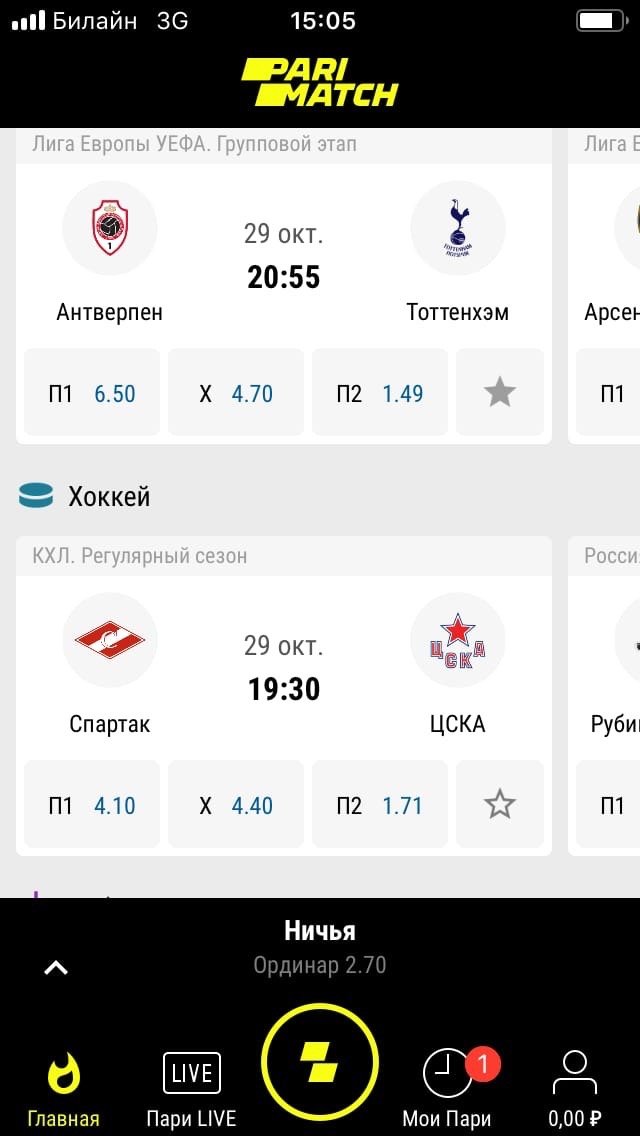Open the account balance 0,00 ₽ tab
640x1136 pixels.
(574, 1090)
